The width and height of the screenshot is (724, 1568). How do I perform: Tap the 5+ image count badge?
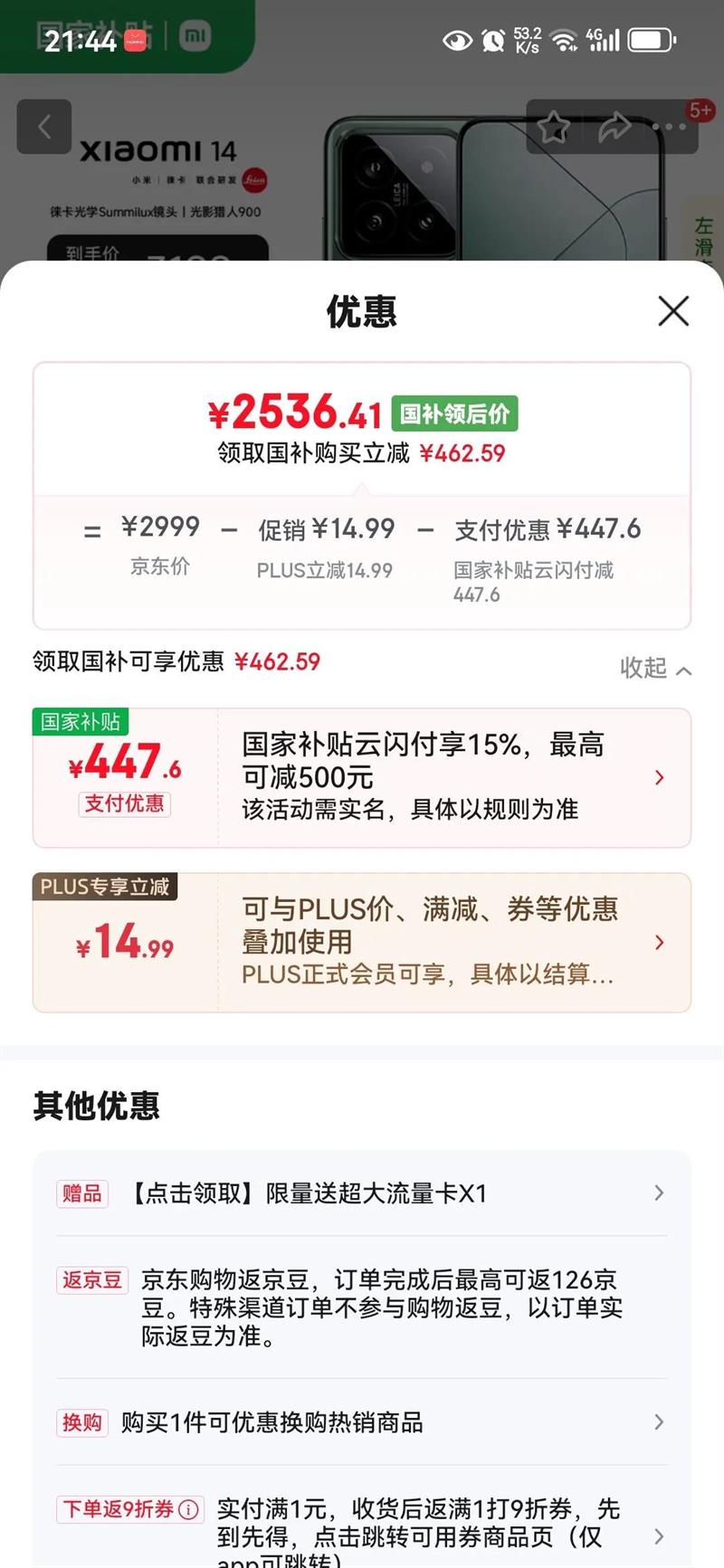pos(700,109)
